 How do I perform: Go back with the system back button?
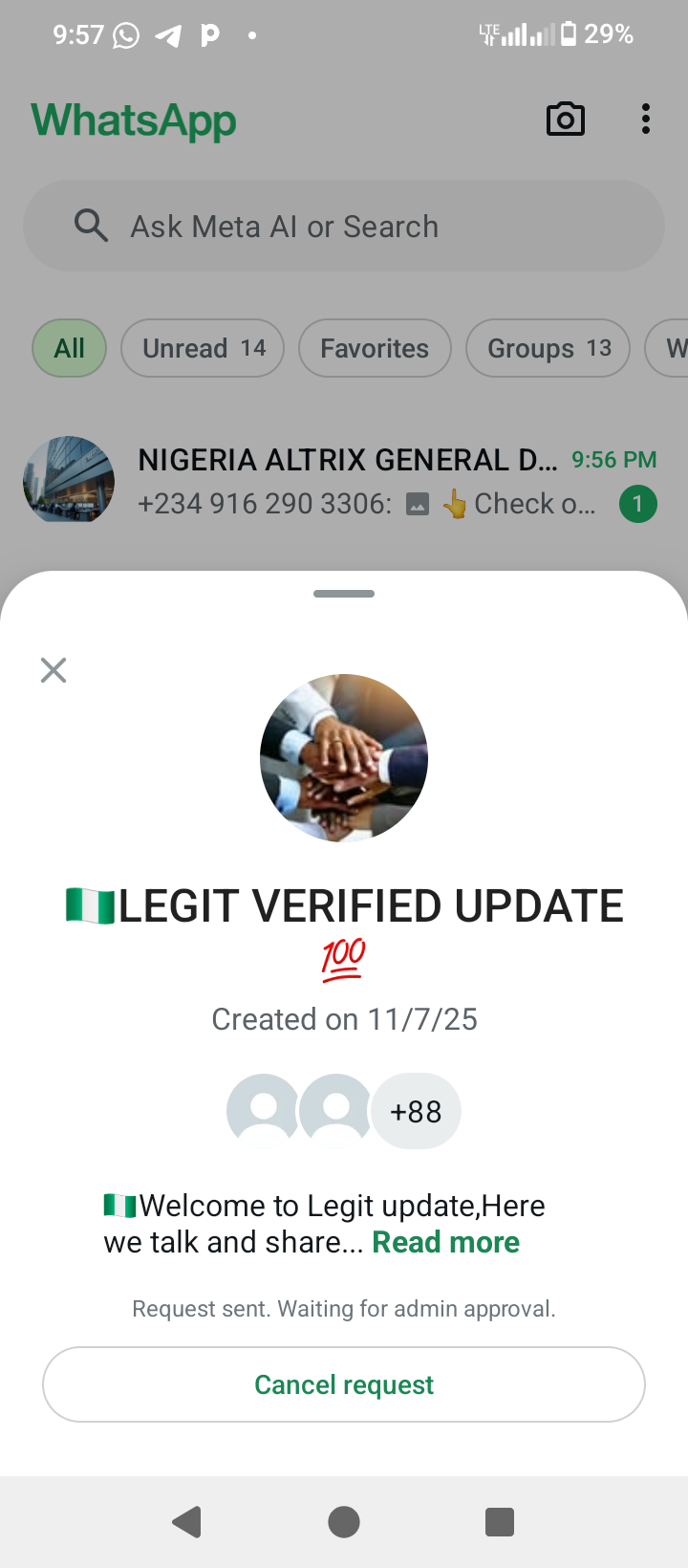187,1521
